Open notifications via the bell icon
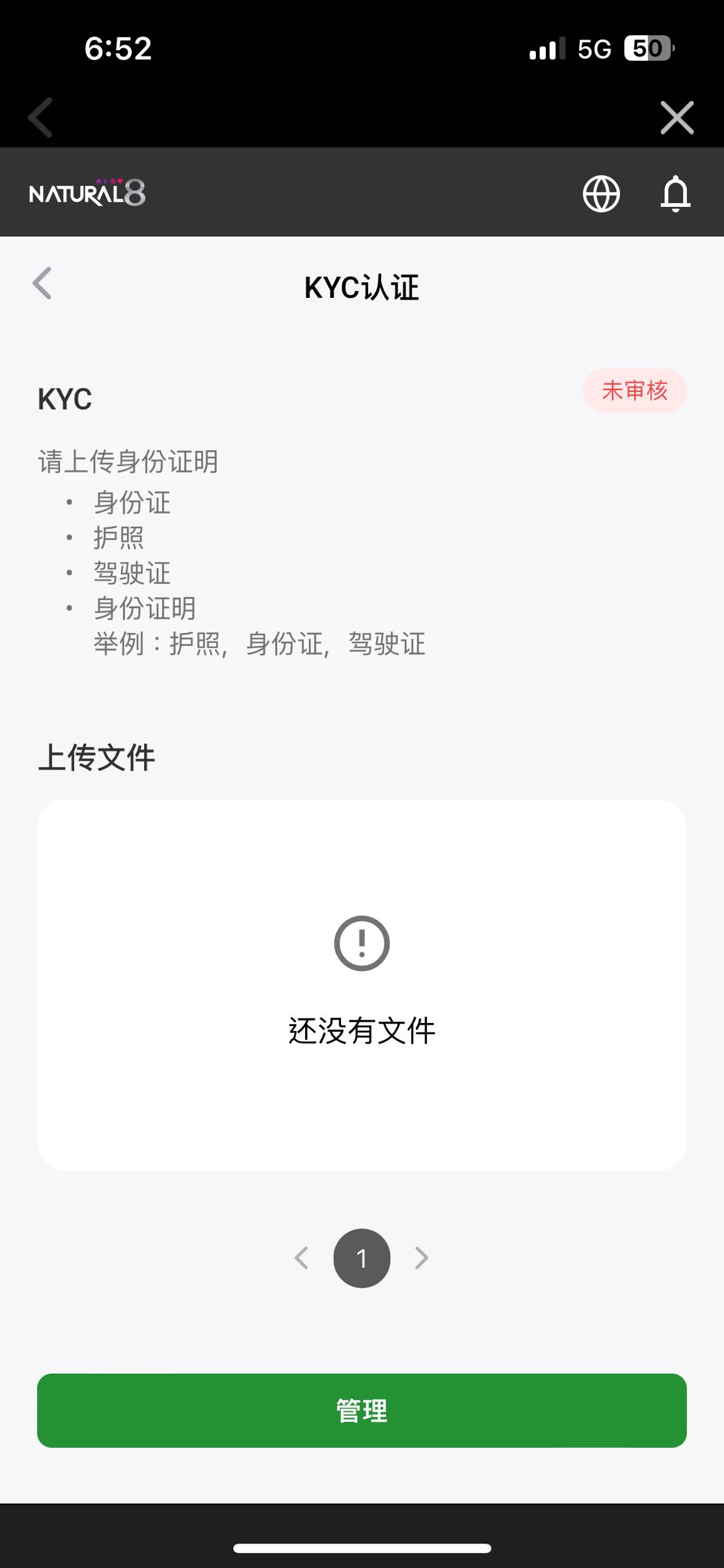724x1568 pixels. (x=675, y=193)
